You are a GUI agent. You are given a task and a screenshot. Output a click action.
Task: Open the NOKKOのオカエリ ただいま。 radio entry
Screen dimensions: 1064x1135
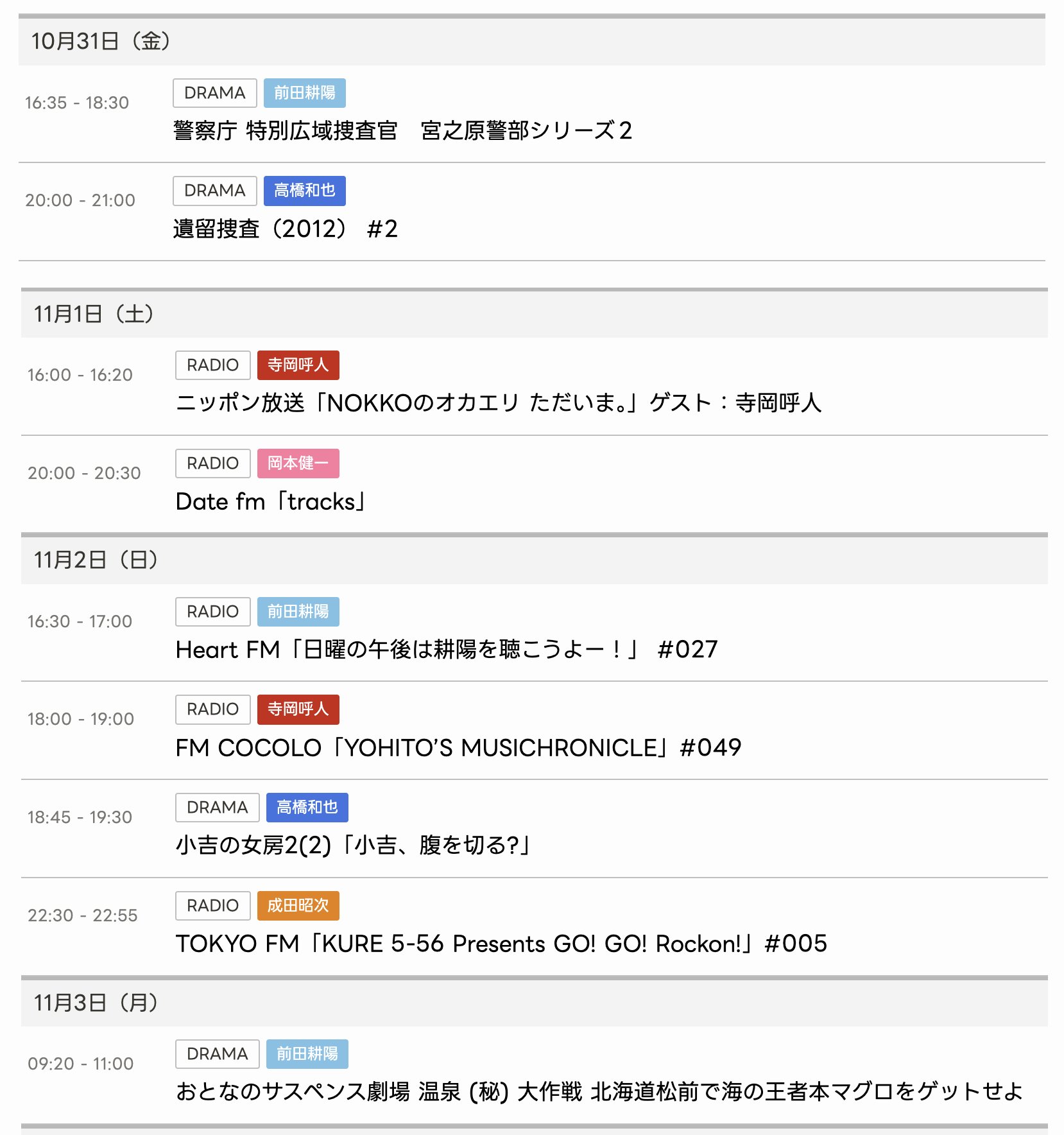point(498,403)
